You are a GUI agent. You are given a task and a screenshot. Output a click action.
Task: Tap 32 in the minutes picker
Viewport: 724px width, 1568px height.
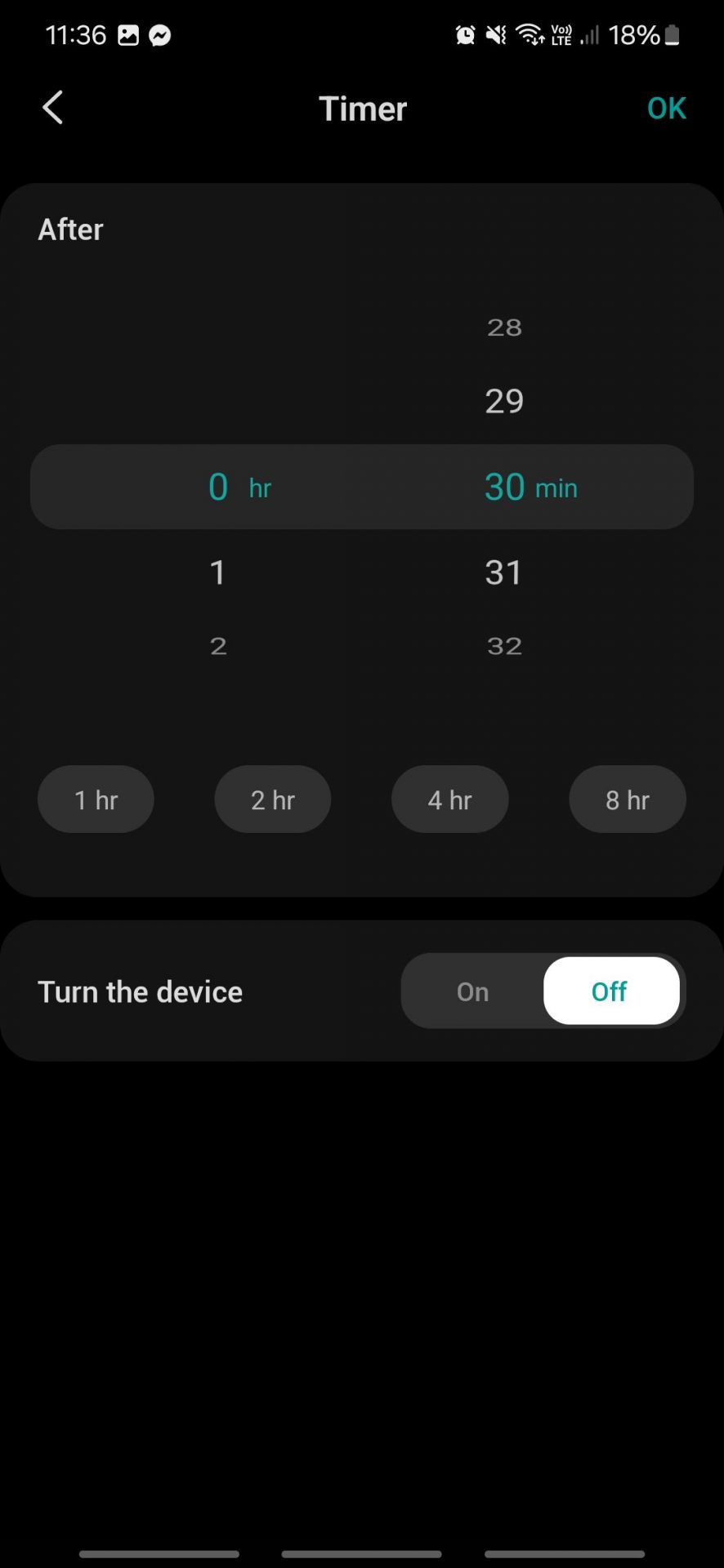click(504, 646)
